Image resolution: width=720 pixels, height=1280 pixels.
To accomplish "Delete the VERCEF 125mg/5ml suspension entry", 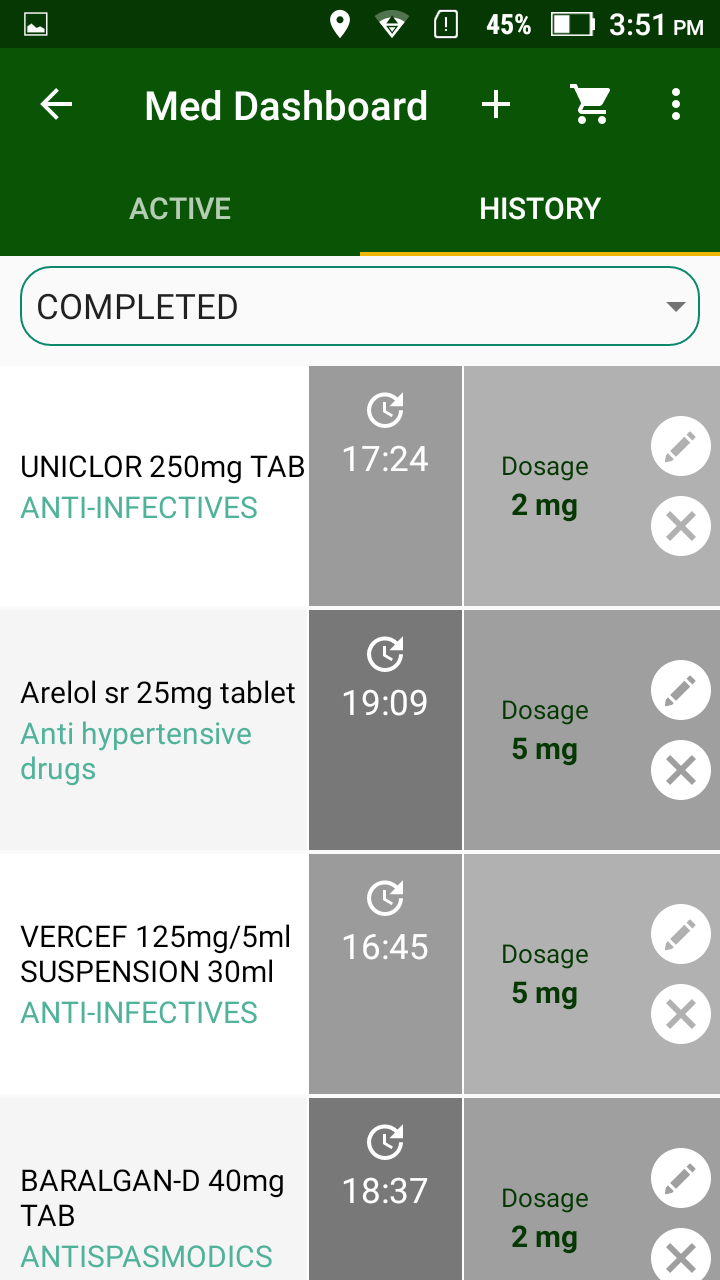I will click(681, 1014).
